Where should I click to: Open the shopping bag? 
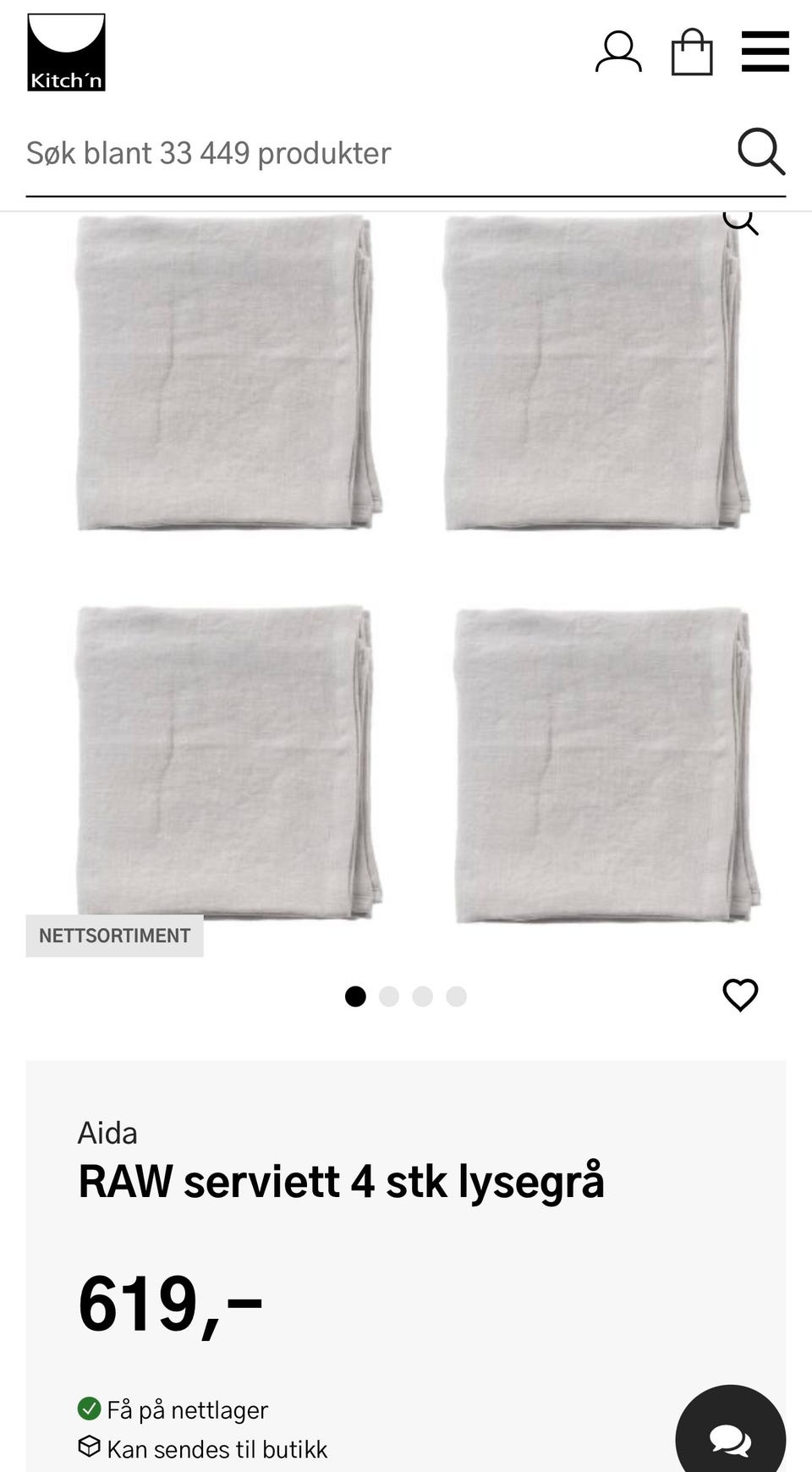pyautogui.click(x=692, y=52)
